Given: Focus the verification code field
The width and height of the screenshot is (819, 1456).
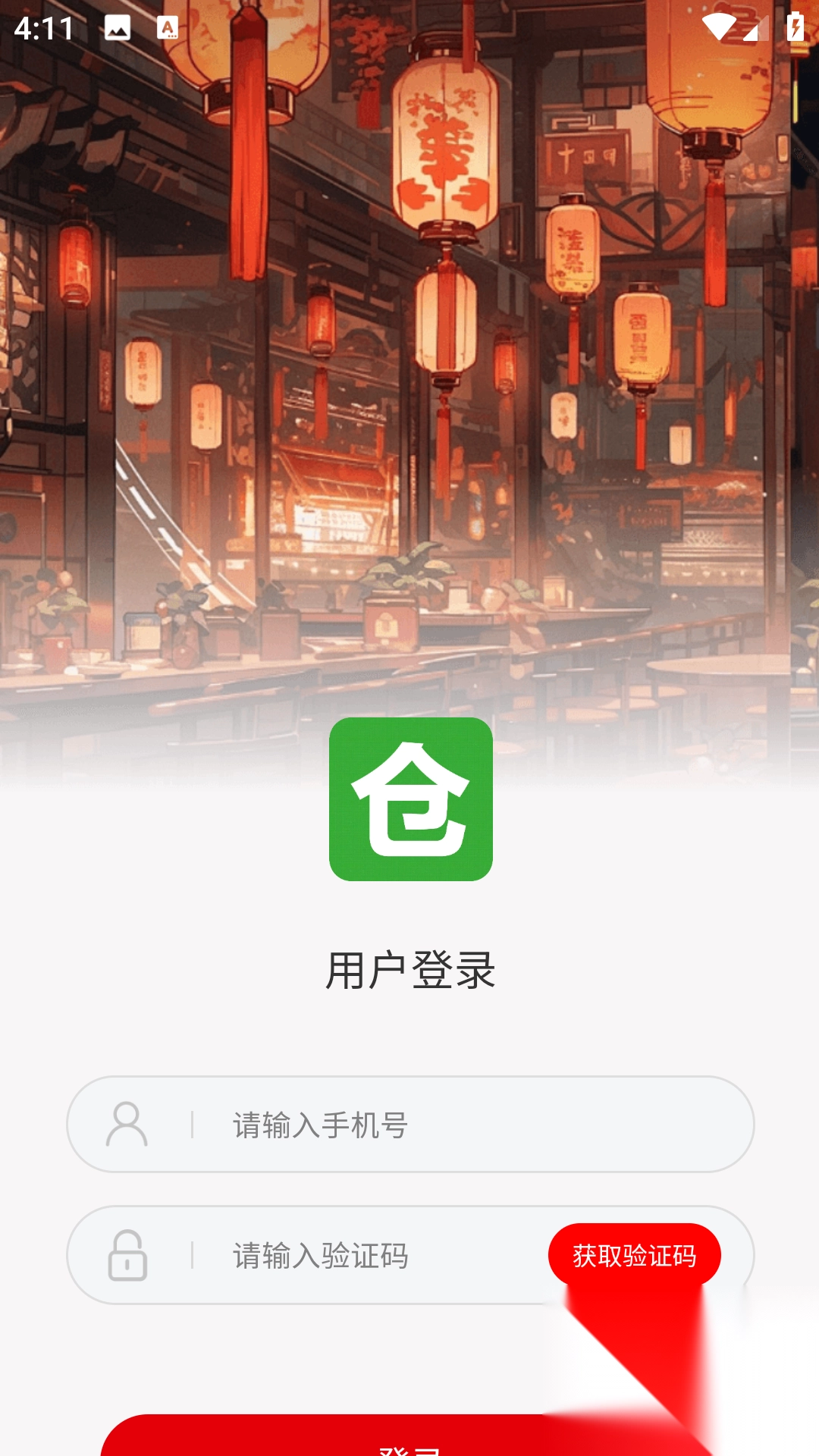Looking at the screenshot, I should [x=364, y=1256].
